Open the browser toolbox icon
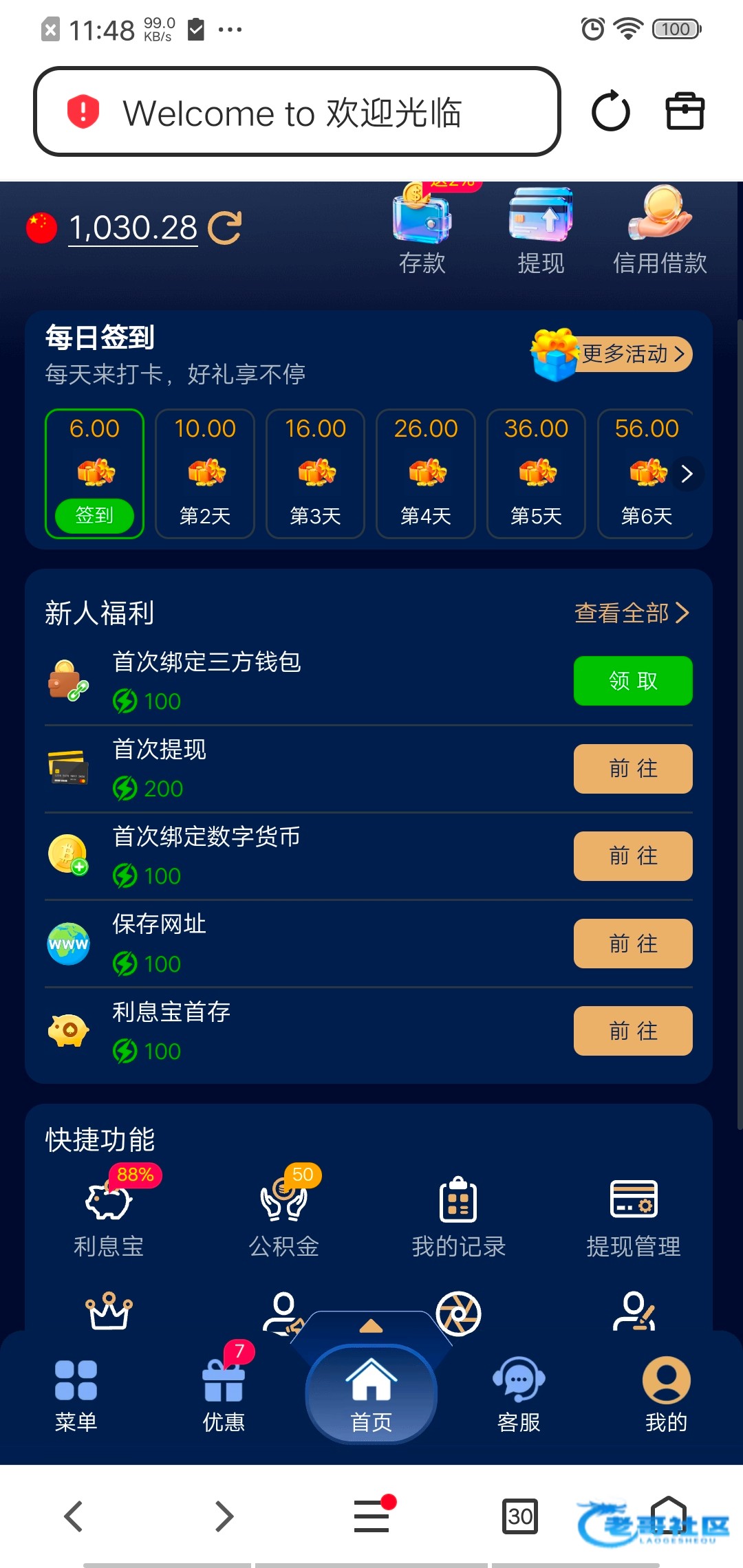Image resolution: width=743 pixels, height=1568 pixels. (685, 111)
